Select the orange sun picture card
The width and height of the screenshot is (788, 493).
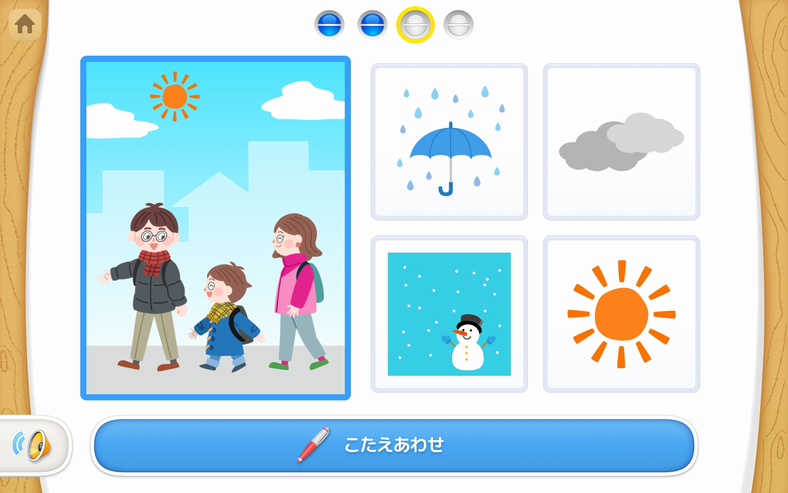621,314
